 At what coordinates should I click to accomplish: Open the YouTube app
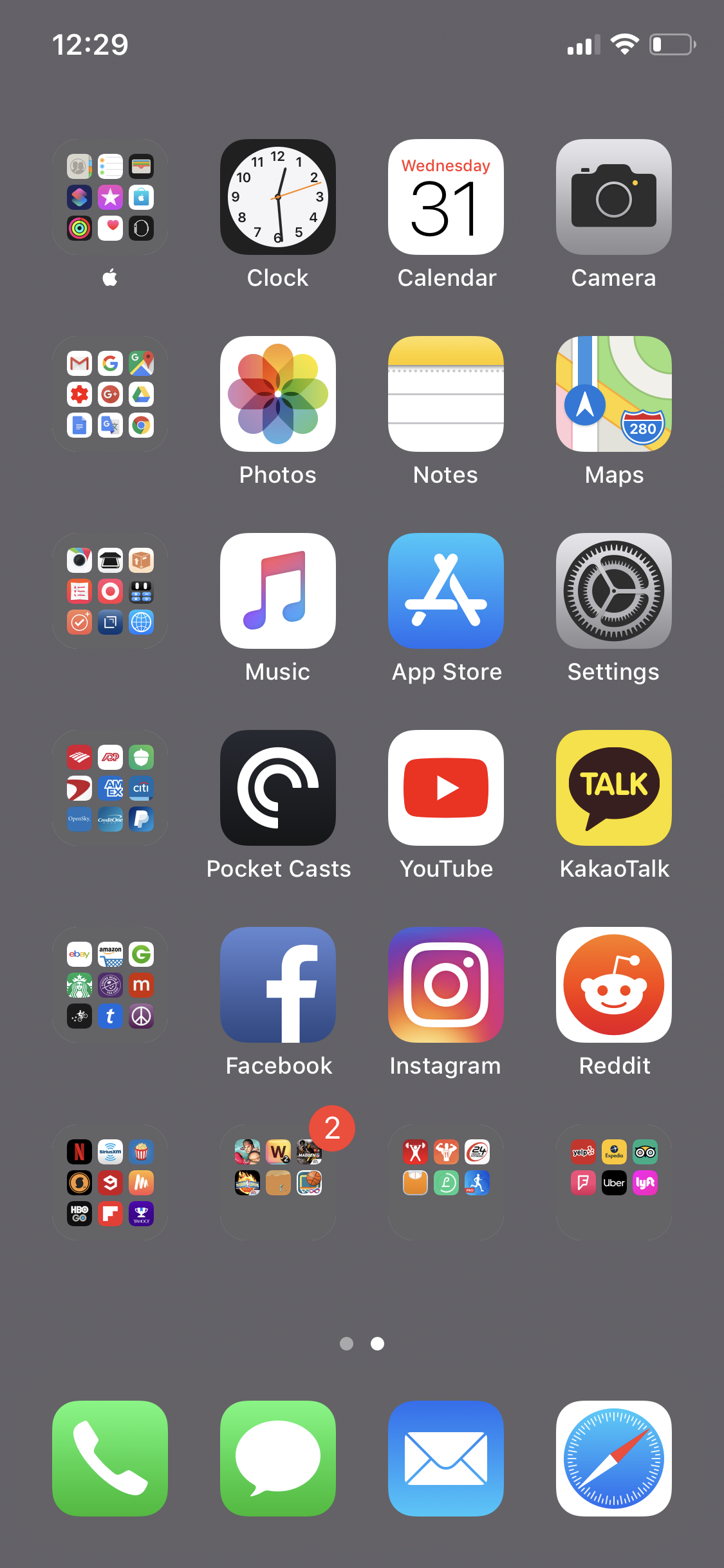tap(446, 788)
